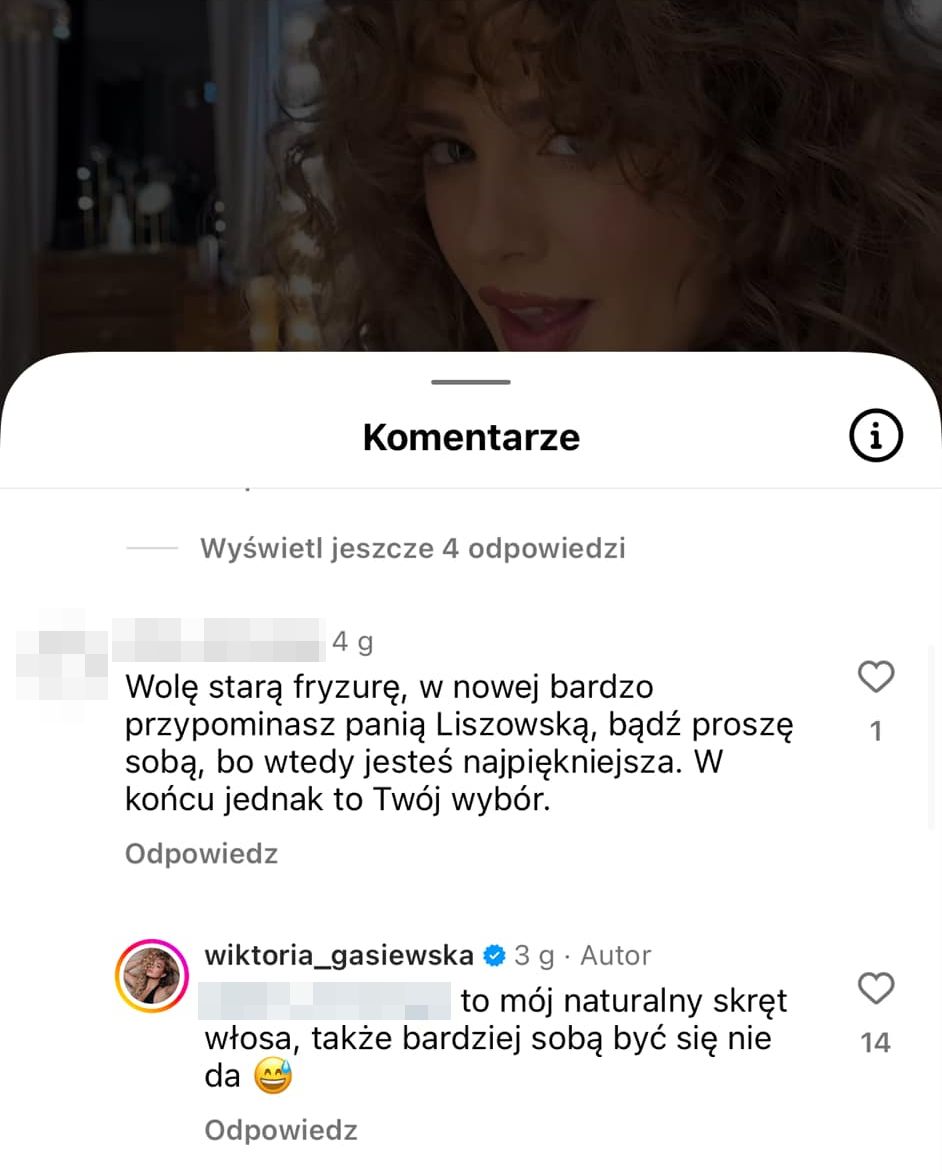Tap the drag handle above Komentarze

(471, 382)
